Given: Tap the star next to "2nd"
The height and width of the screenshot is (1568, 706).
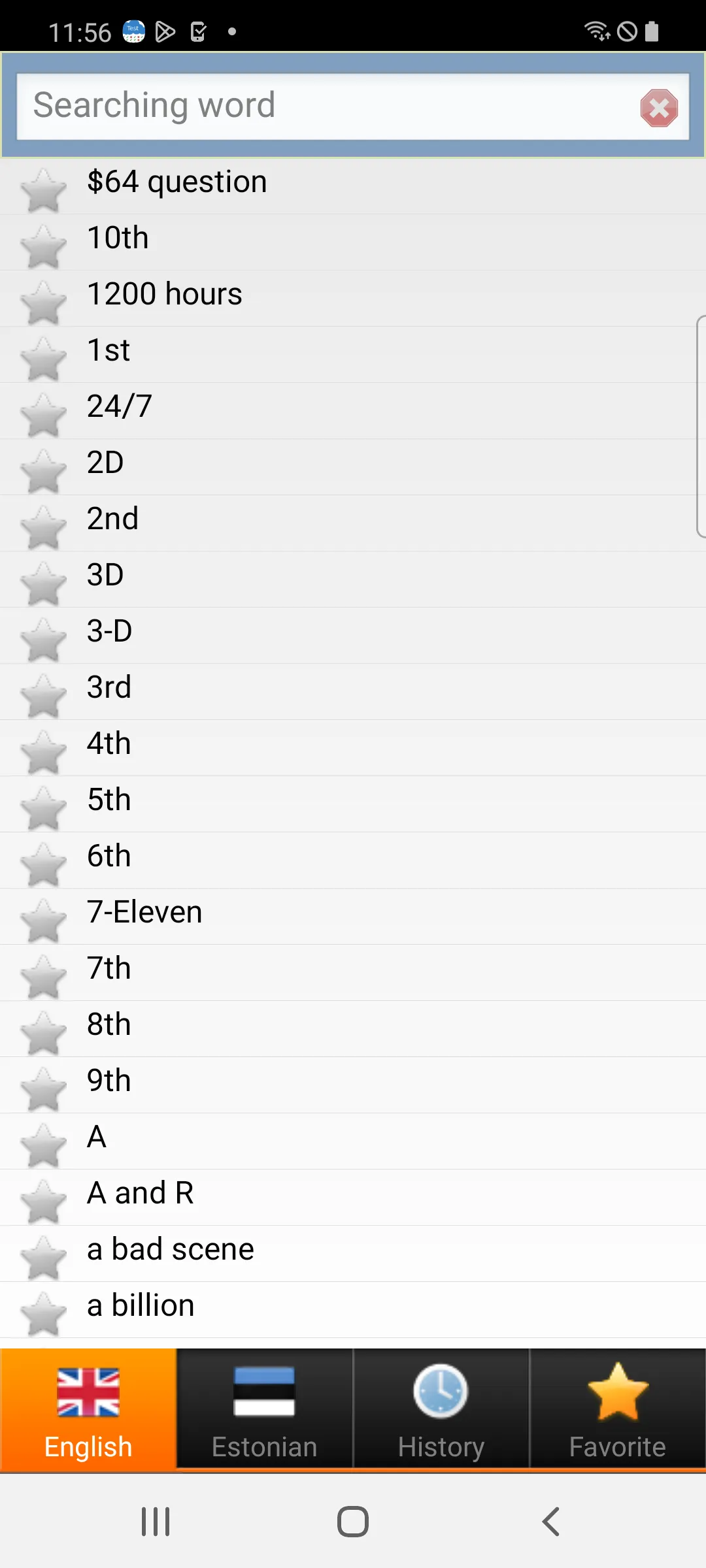Looking at the screenshot, I should [x=43, y=528].
